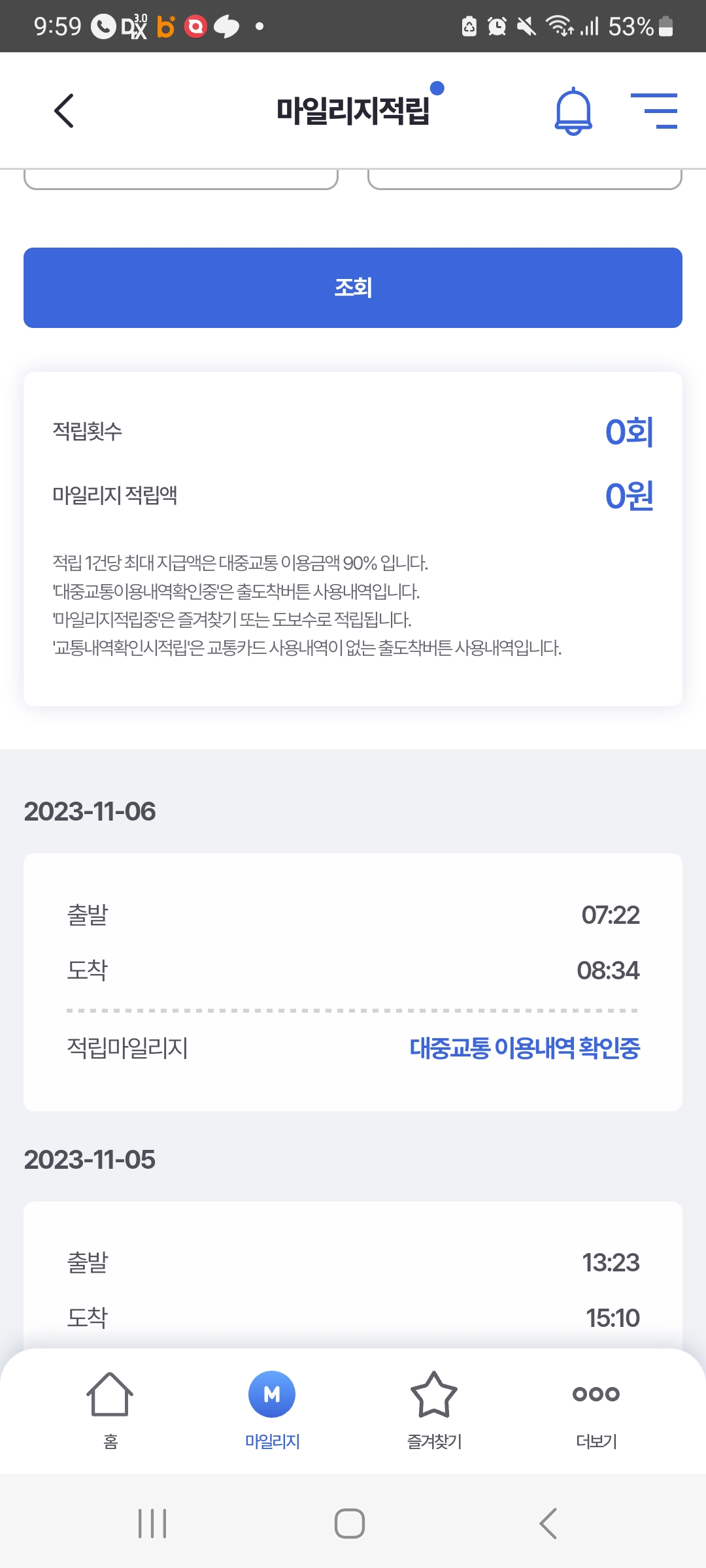
Task: Go back using the header arrow
Action: (64, 110)
